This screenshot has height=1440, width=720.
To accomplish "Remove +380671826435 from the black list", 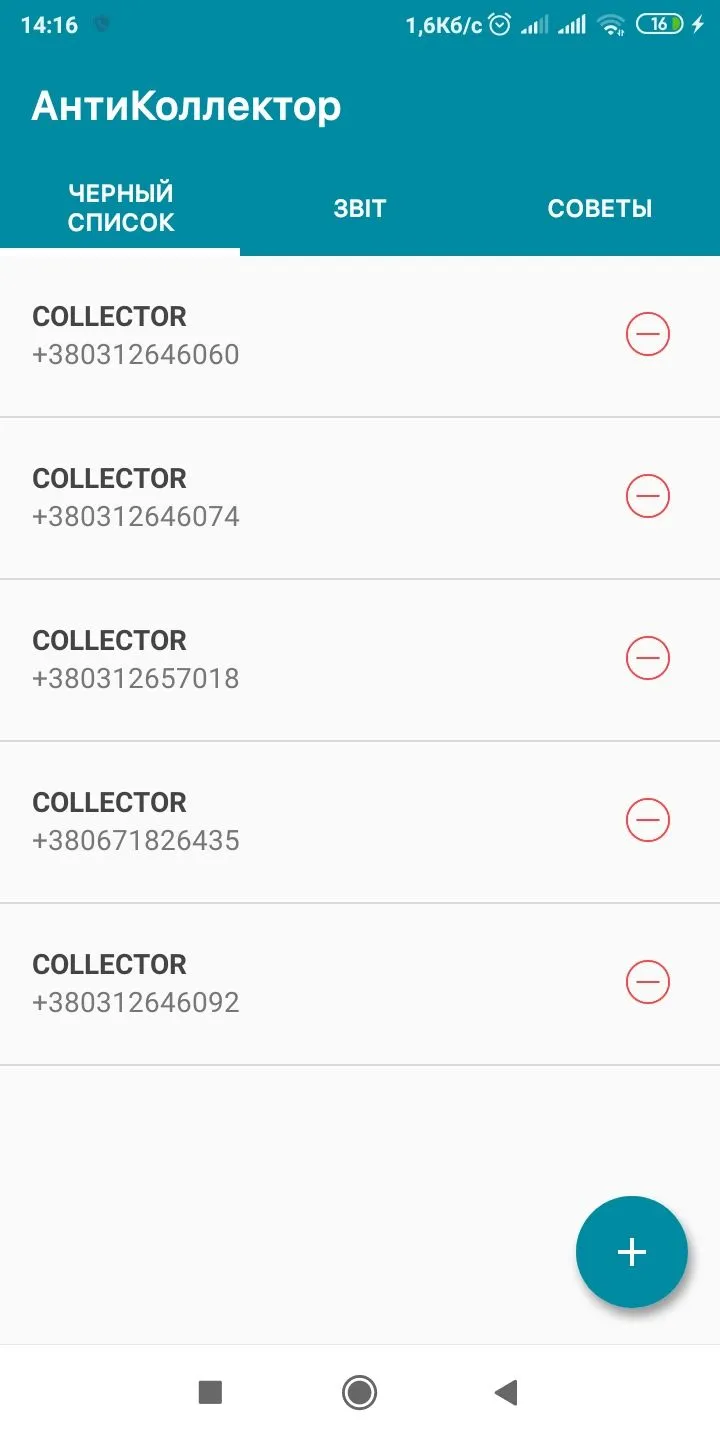I will point(647,820).
